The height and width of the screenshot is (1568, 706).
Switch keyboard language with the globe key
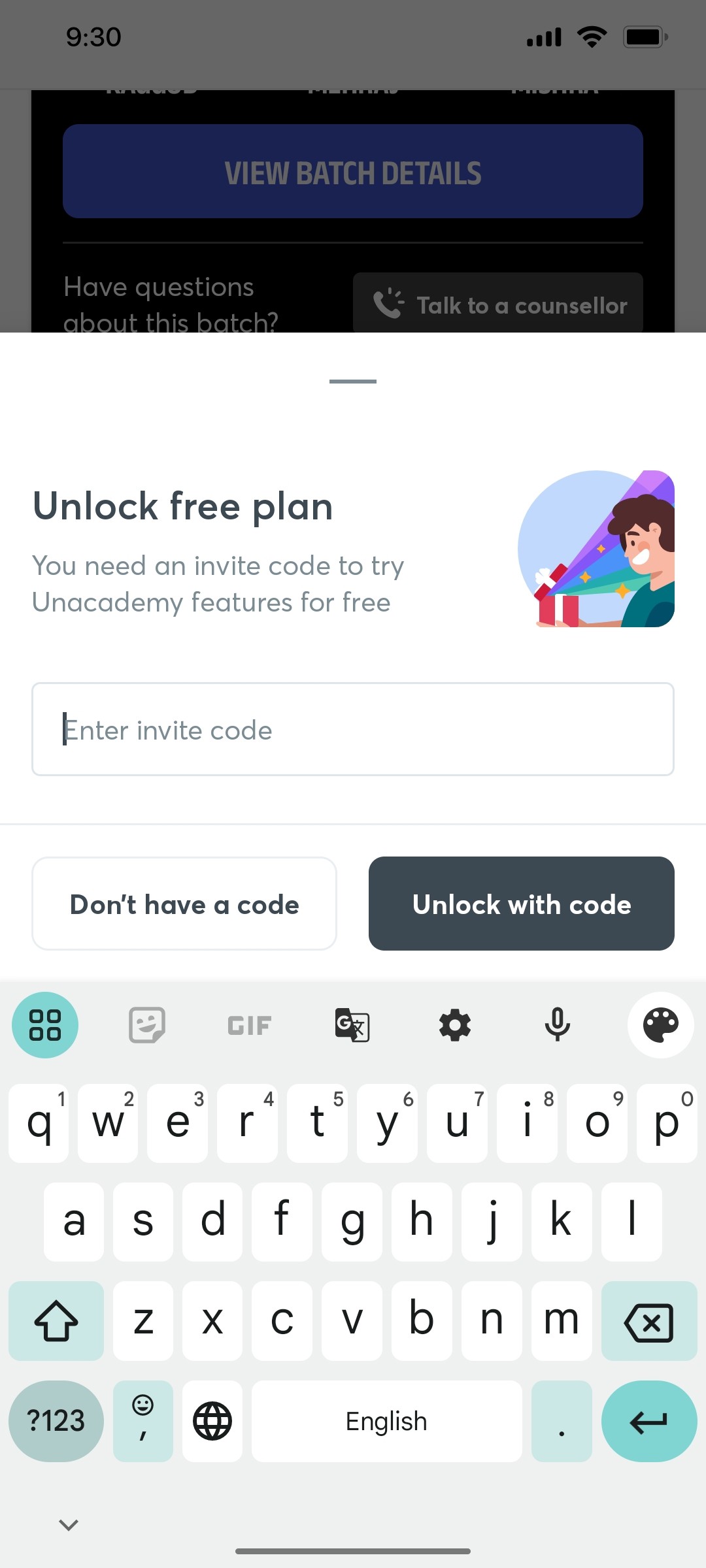pyautogui.click(x=212, y=1421)
